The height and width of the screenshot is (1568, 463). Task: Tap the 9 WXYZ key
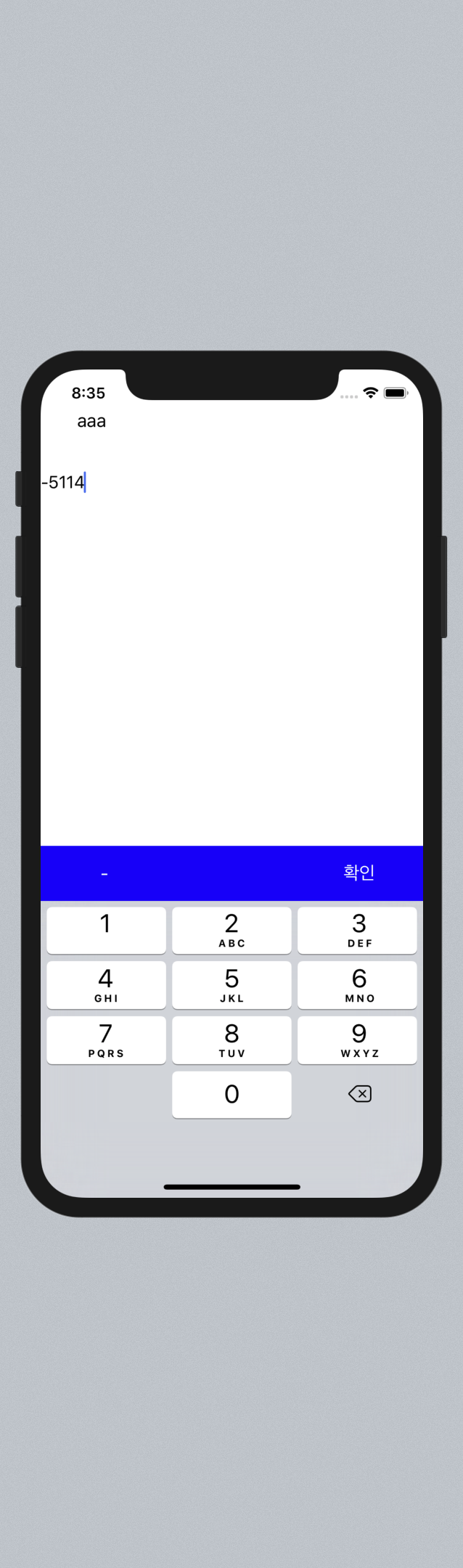click(357, 1040)
